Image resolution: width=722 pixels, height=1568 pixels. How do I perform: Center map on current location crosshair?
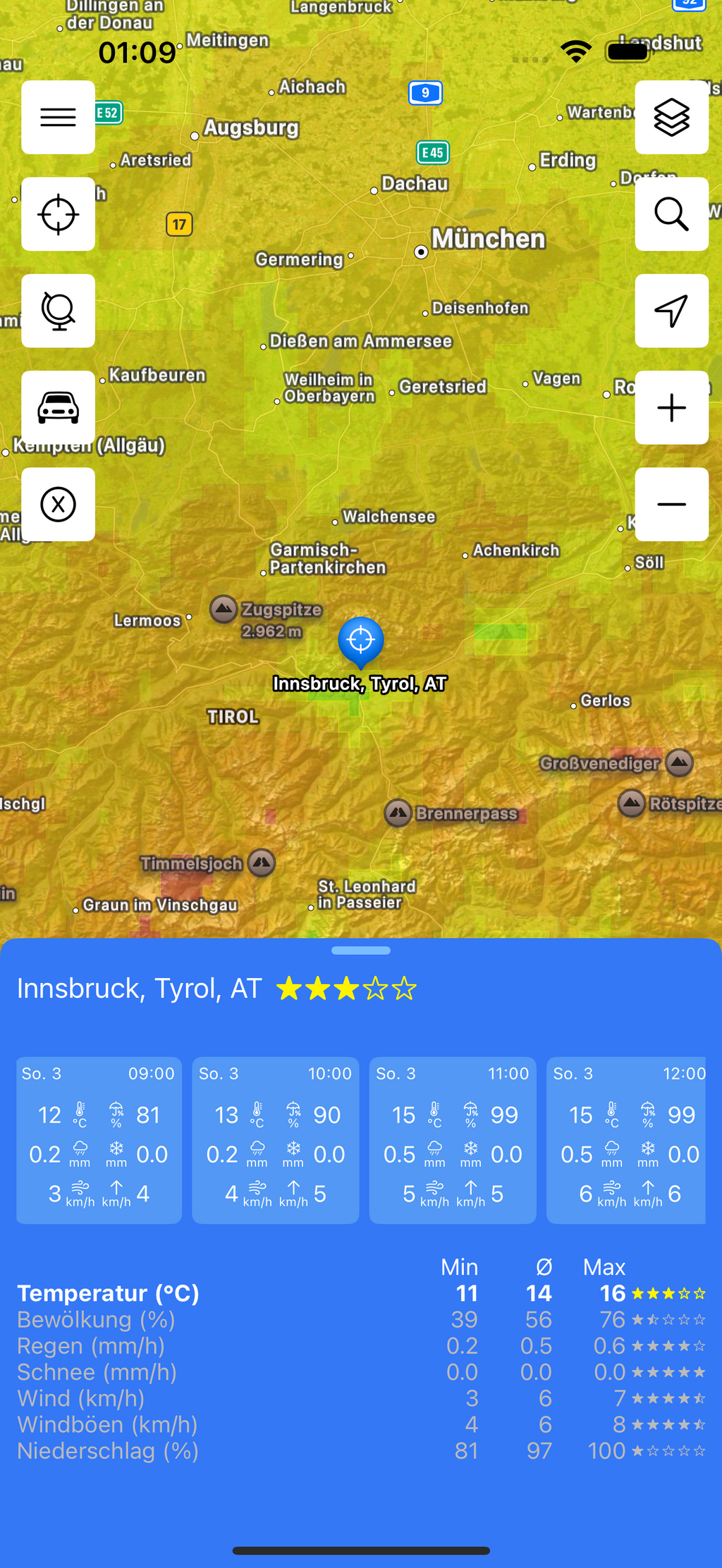[x=58, y=214]
